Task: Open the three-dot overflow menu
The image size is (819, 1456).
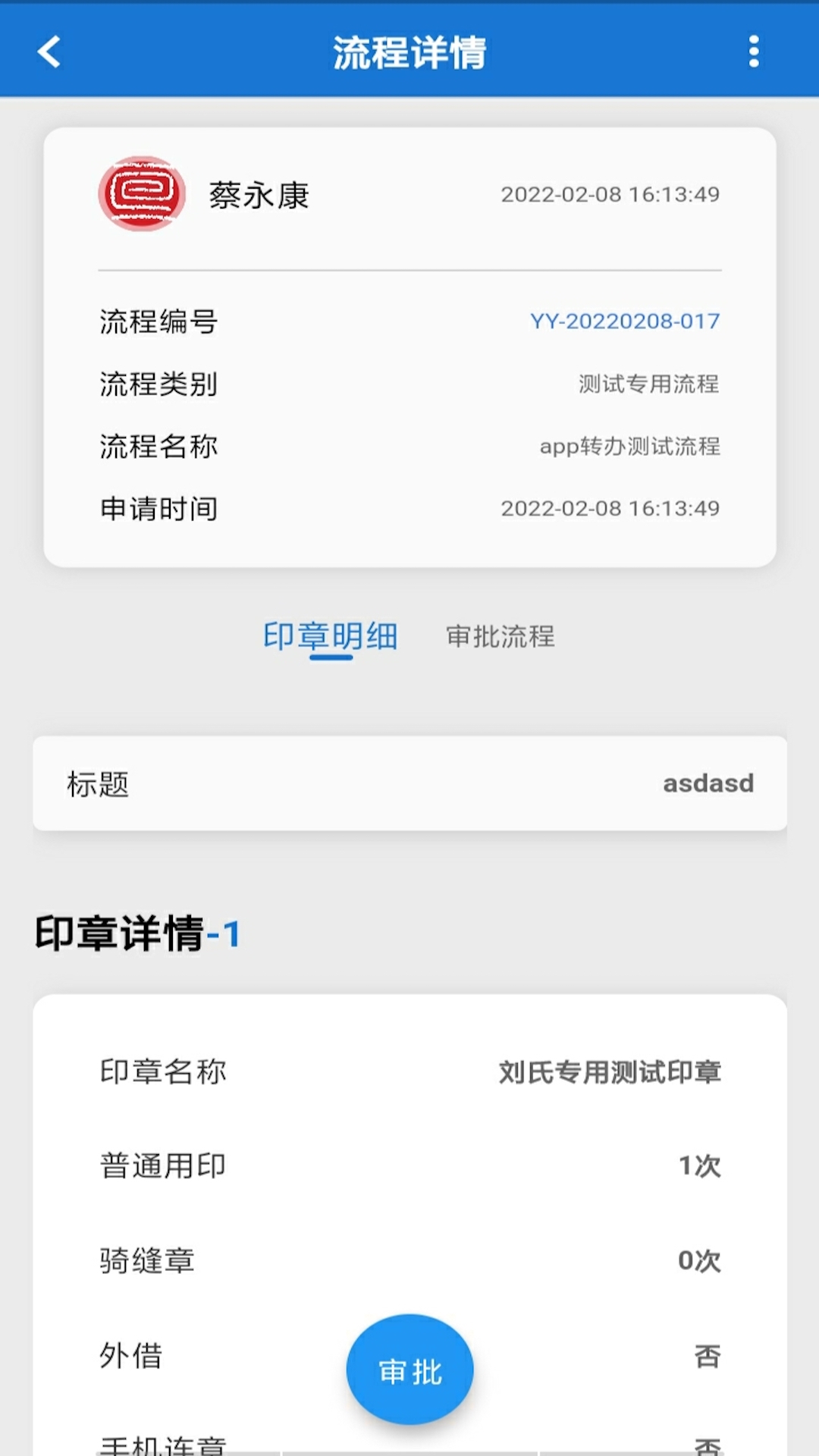Action: coord(753,52)
